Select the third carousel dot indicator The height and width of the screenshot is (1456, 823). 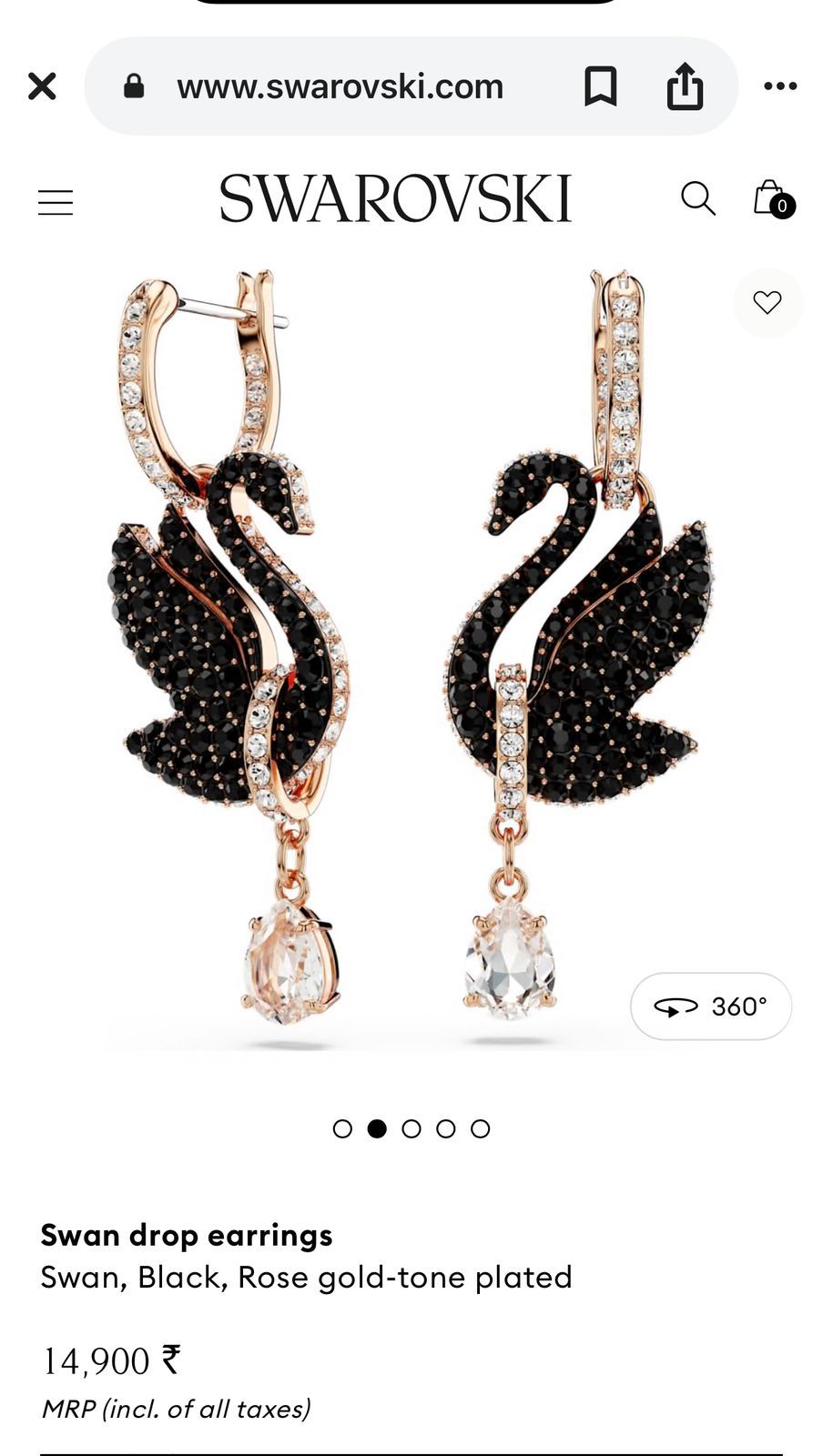(x=412, y=1128)
